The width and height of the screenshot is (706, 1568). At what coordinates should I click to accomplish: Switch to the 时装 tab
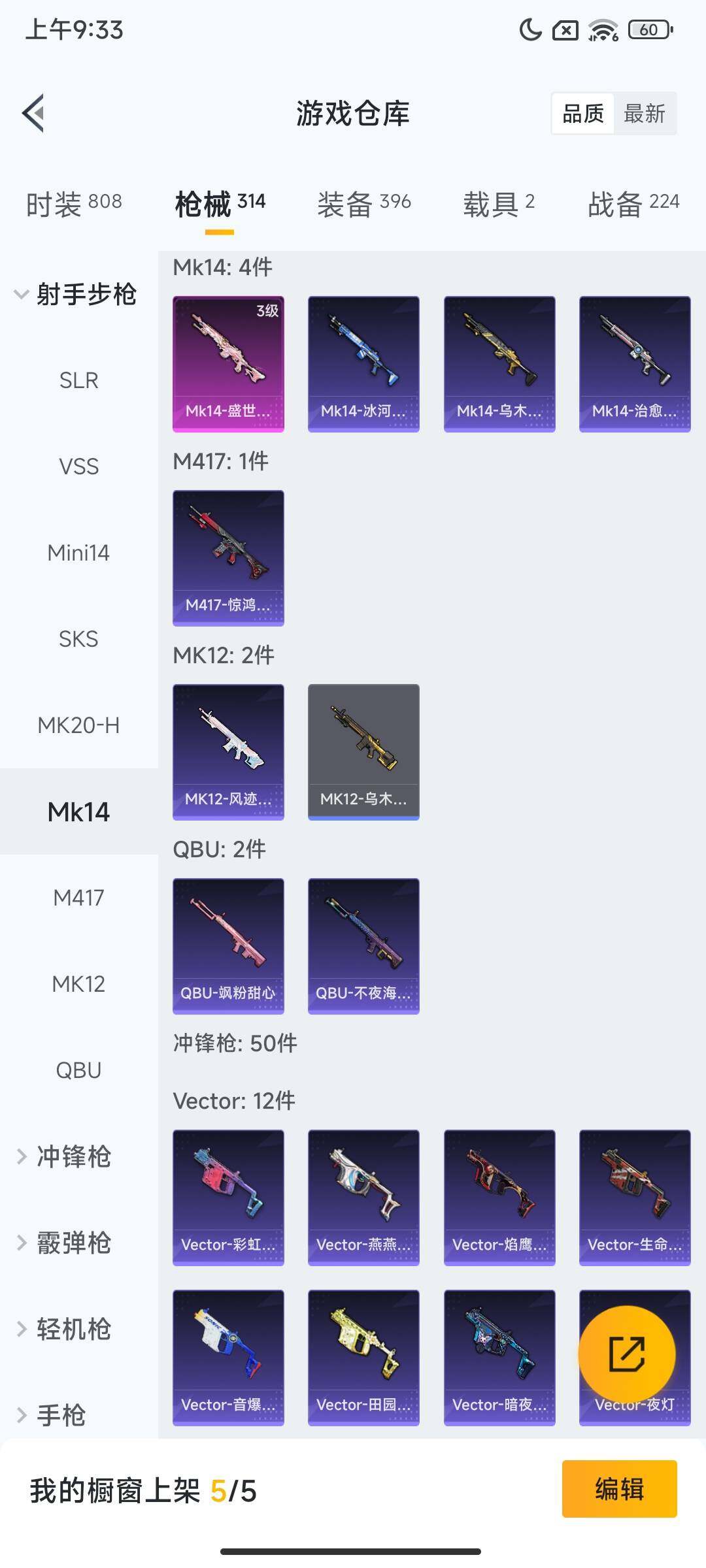pos(74,204)
